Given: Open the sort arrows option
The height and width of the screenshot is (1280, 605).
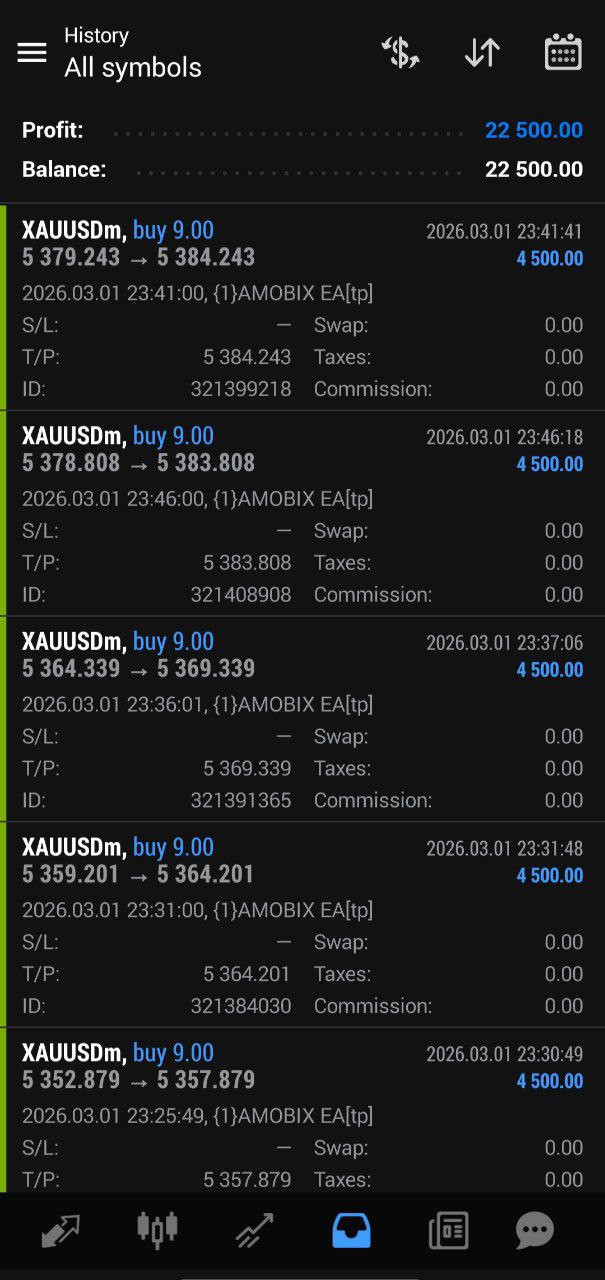Looking at the screenshot, I should (x=482, y=53).
